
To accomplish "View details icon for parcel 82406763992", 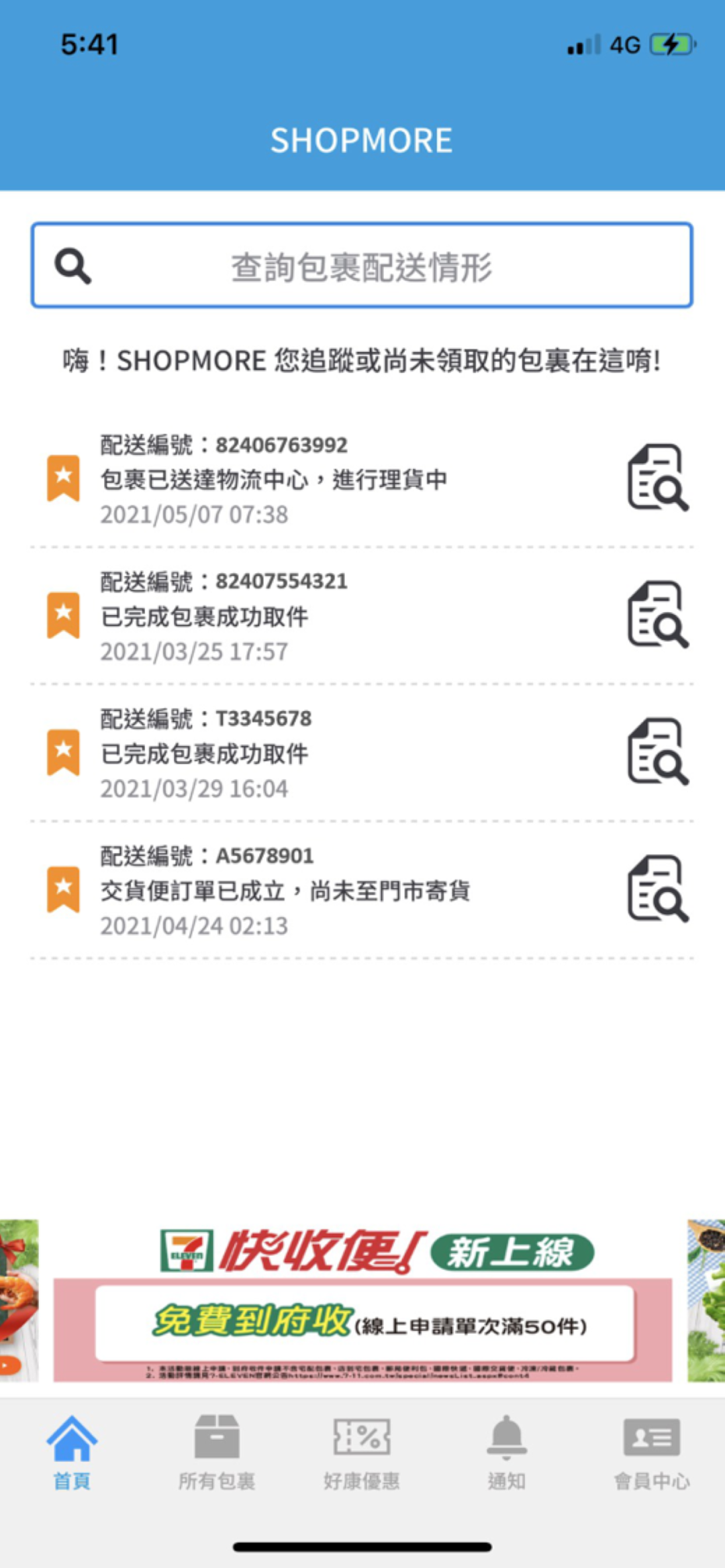I will pyautogui.click(x=658, y=477).
